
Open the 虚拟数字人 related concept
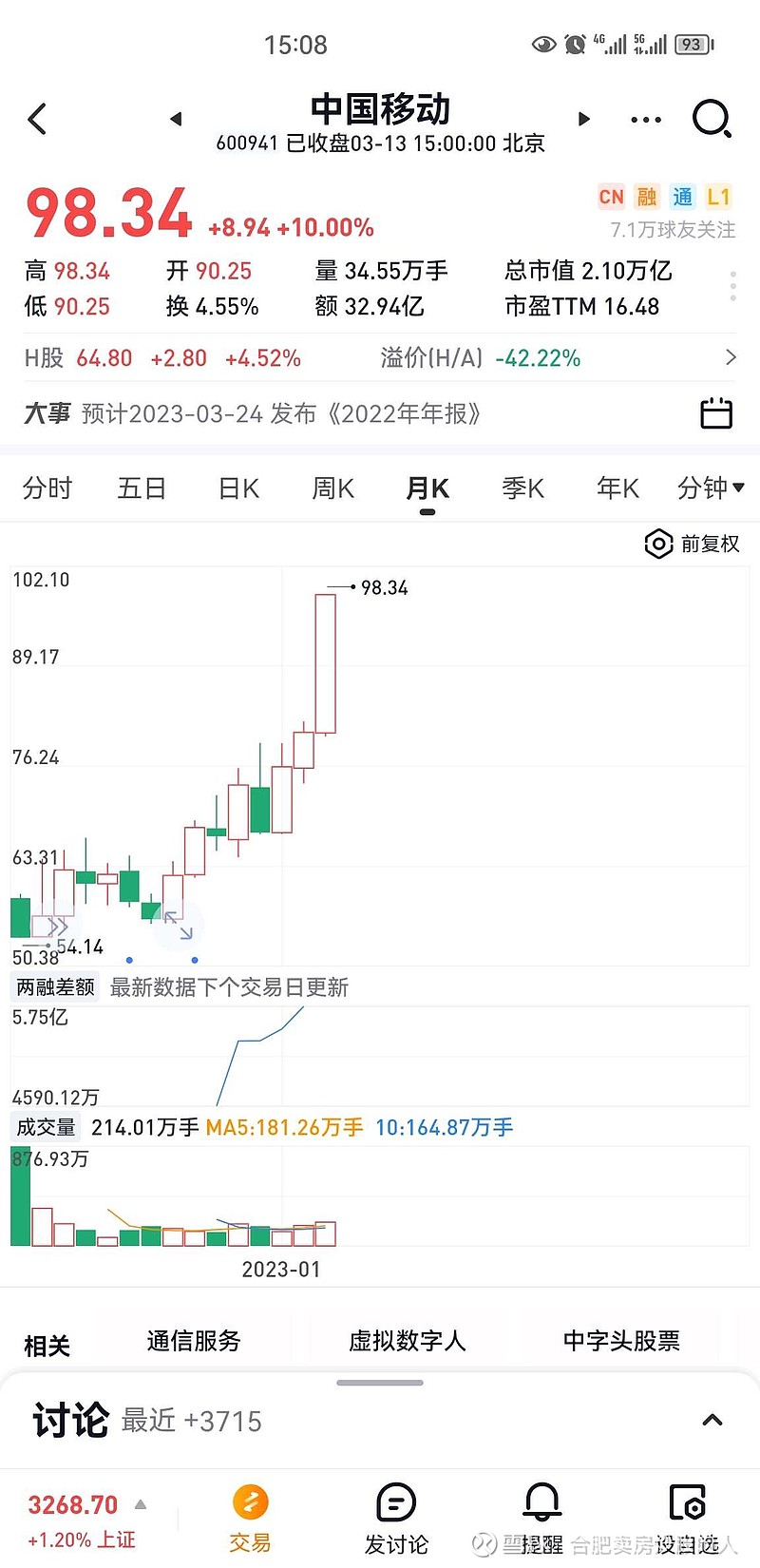tap(408, 1341)
